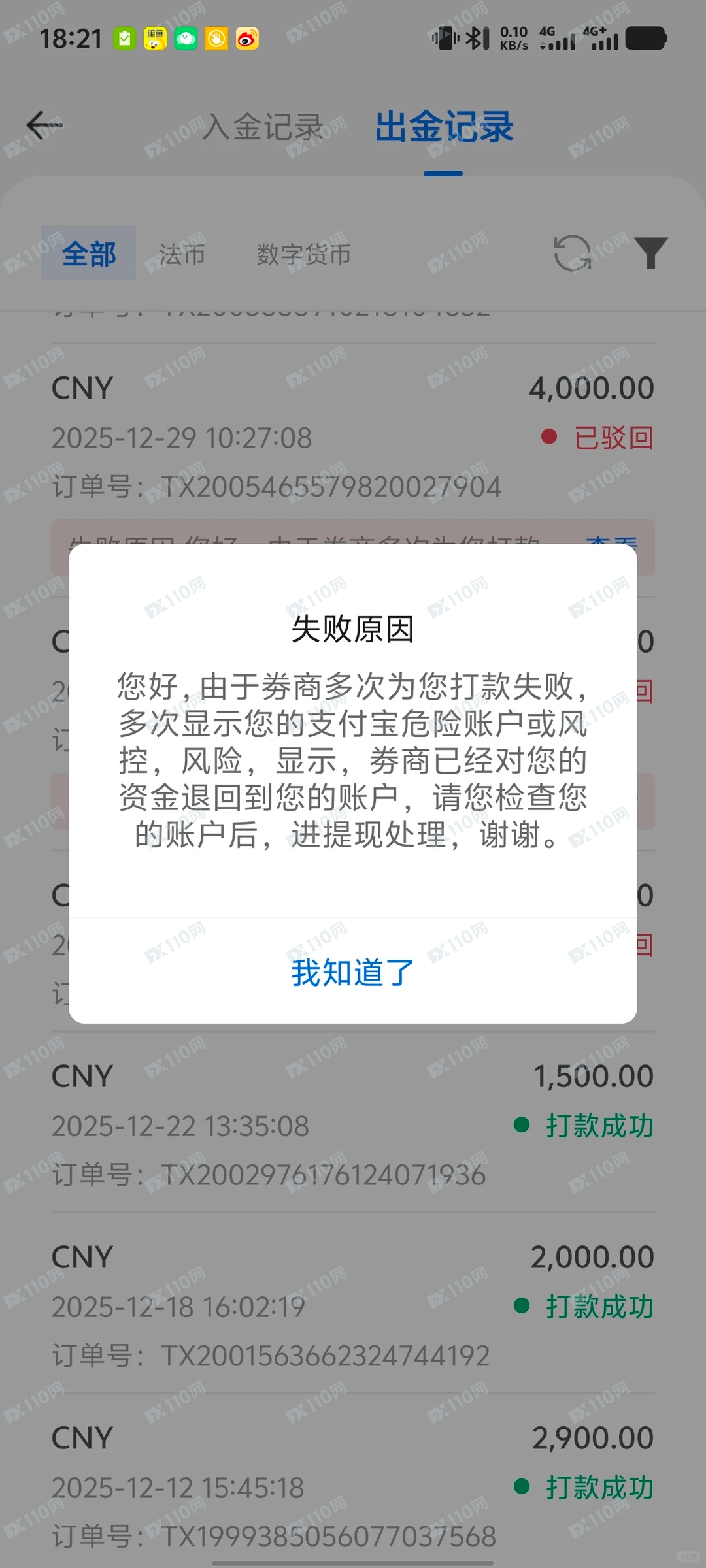Filter records by 法币
The image size is (706, 1568).
(182, 254)
